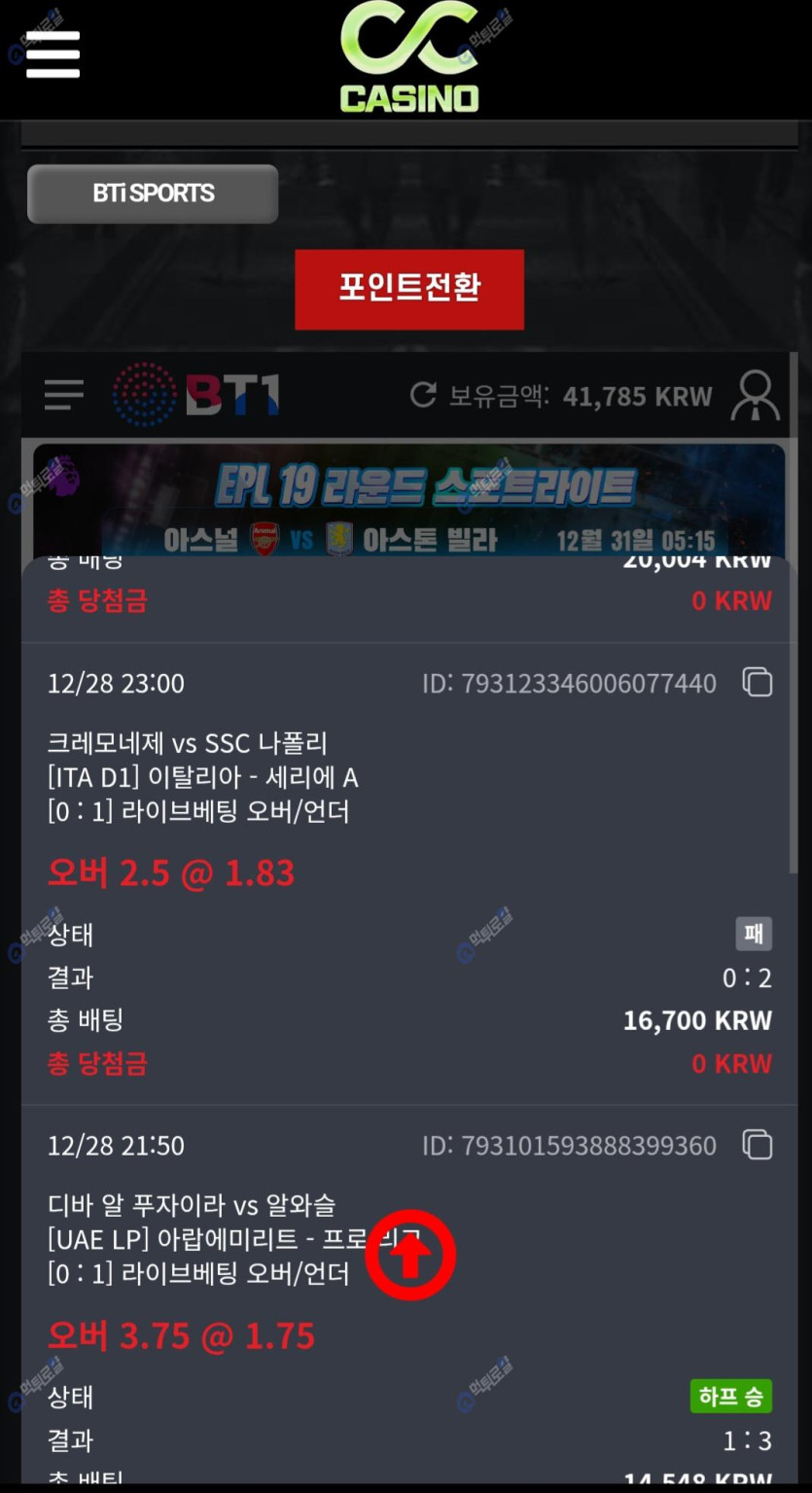This screenshot has width=812, height=1493.
Task: Tap the 포인트전환 button
Action: tap(409, 289)
